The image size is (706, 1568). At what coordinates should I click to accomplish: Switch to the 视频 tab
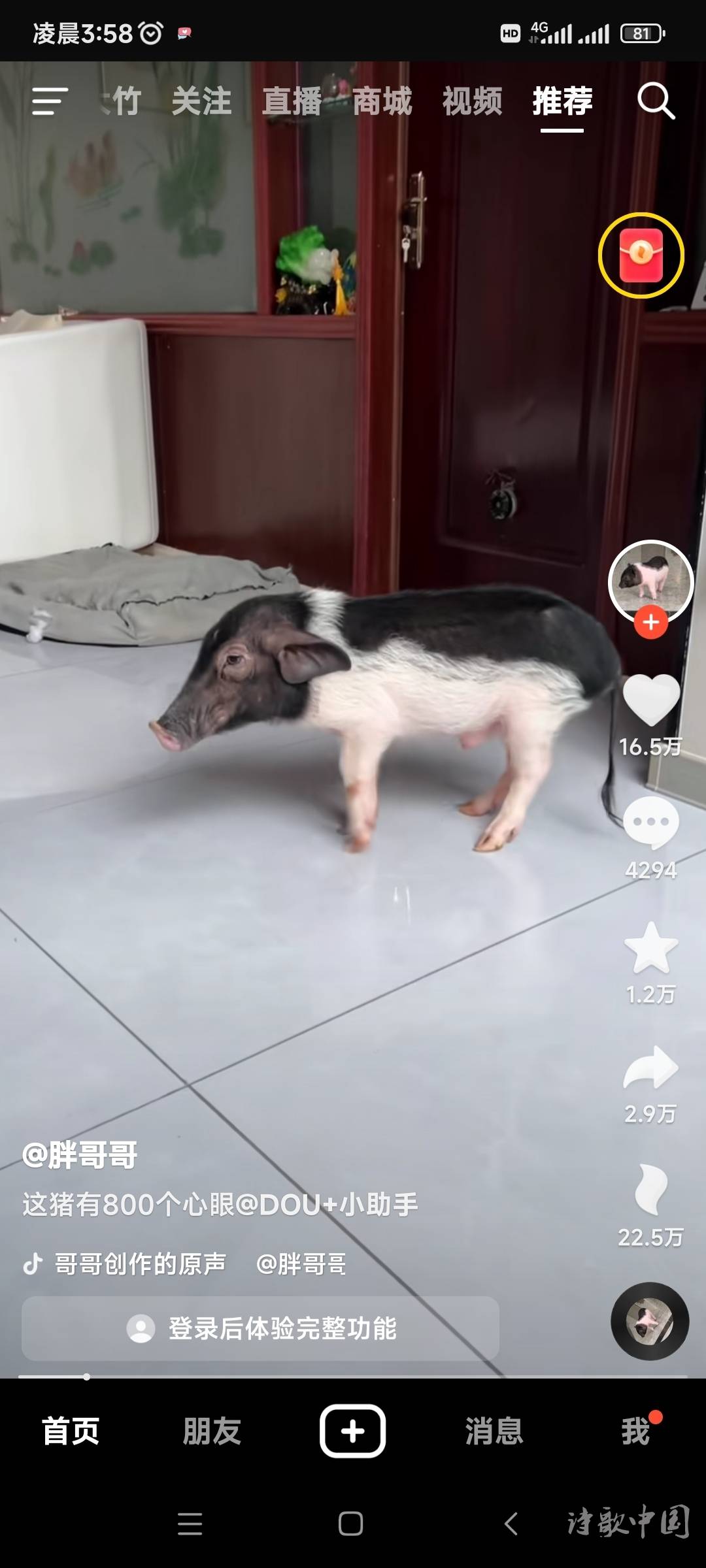point(472,101)
